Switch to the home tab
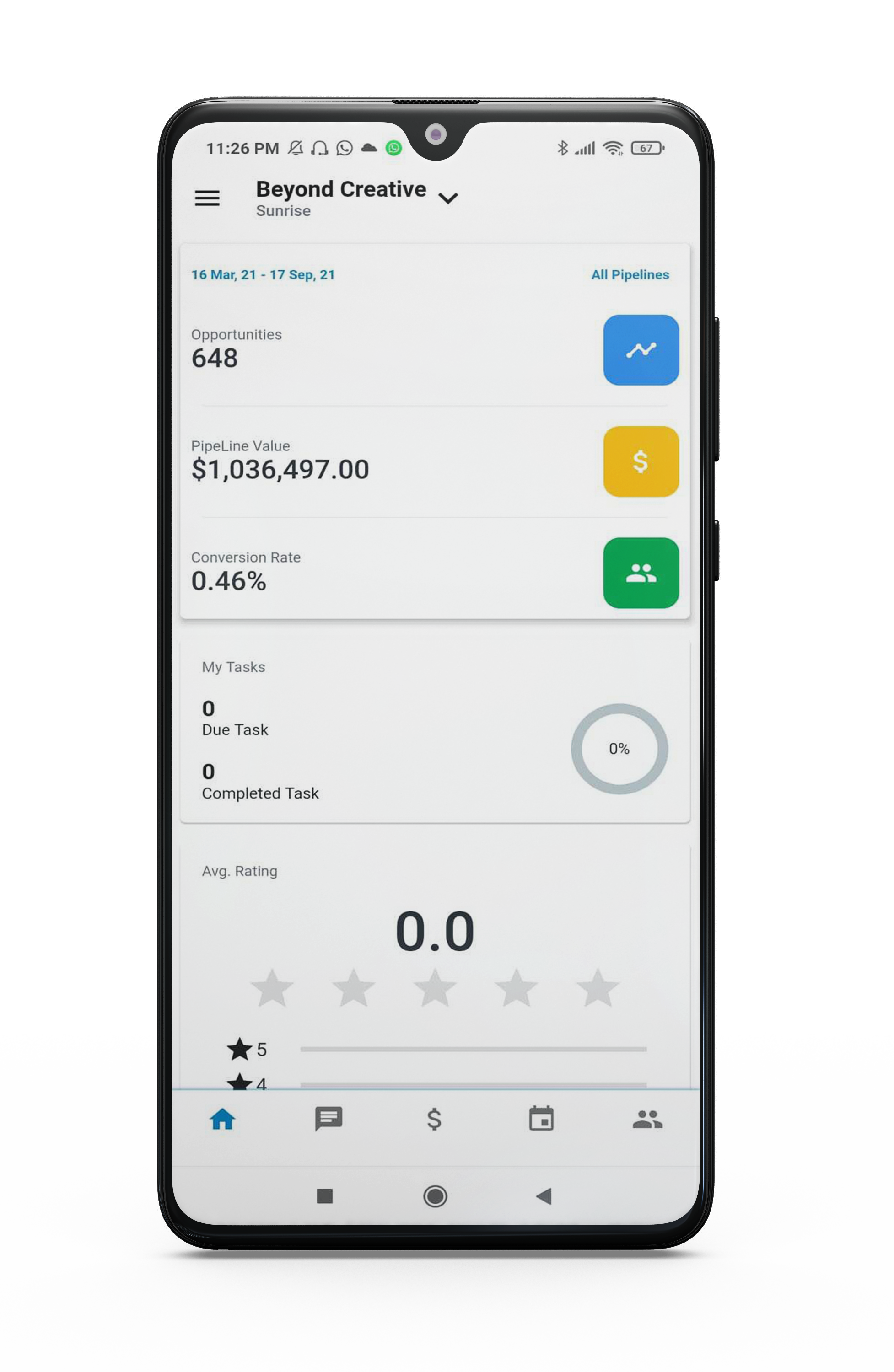894x1372 pixels. point(222,1120)
